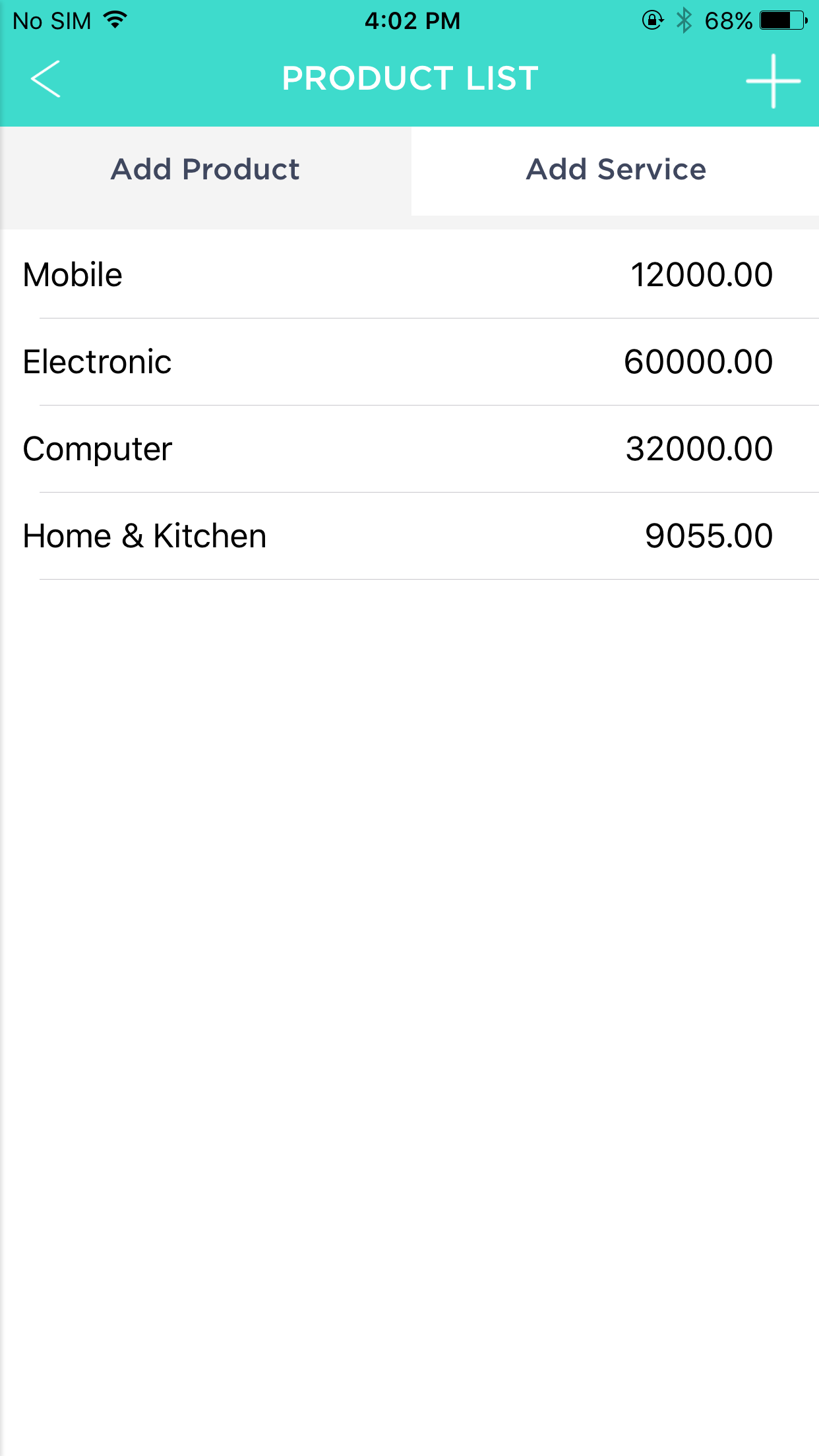
Task: Tap the 68% battery percentage label
Action: pos(727,20)
